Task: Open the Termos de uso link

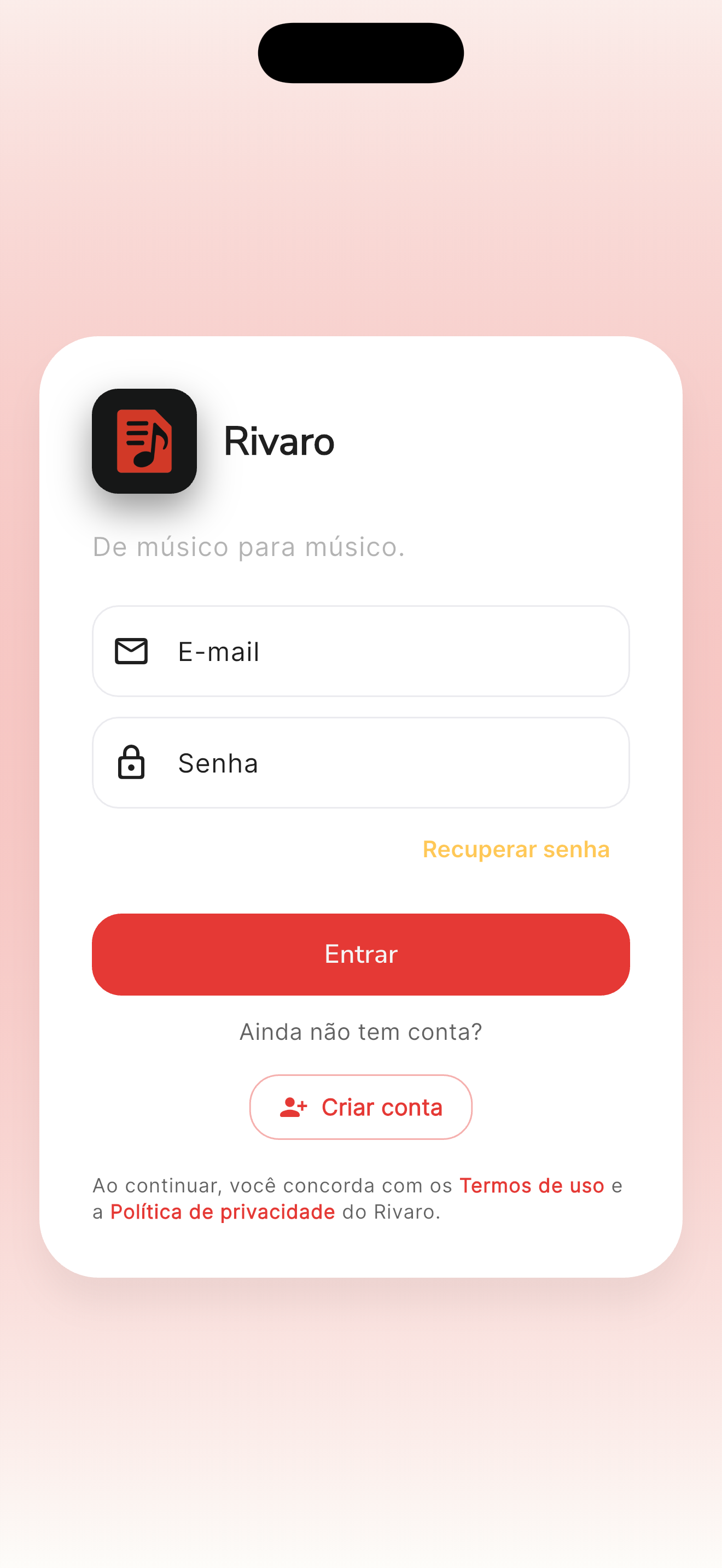Action: click(532, 1185)
